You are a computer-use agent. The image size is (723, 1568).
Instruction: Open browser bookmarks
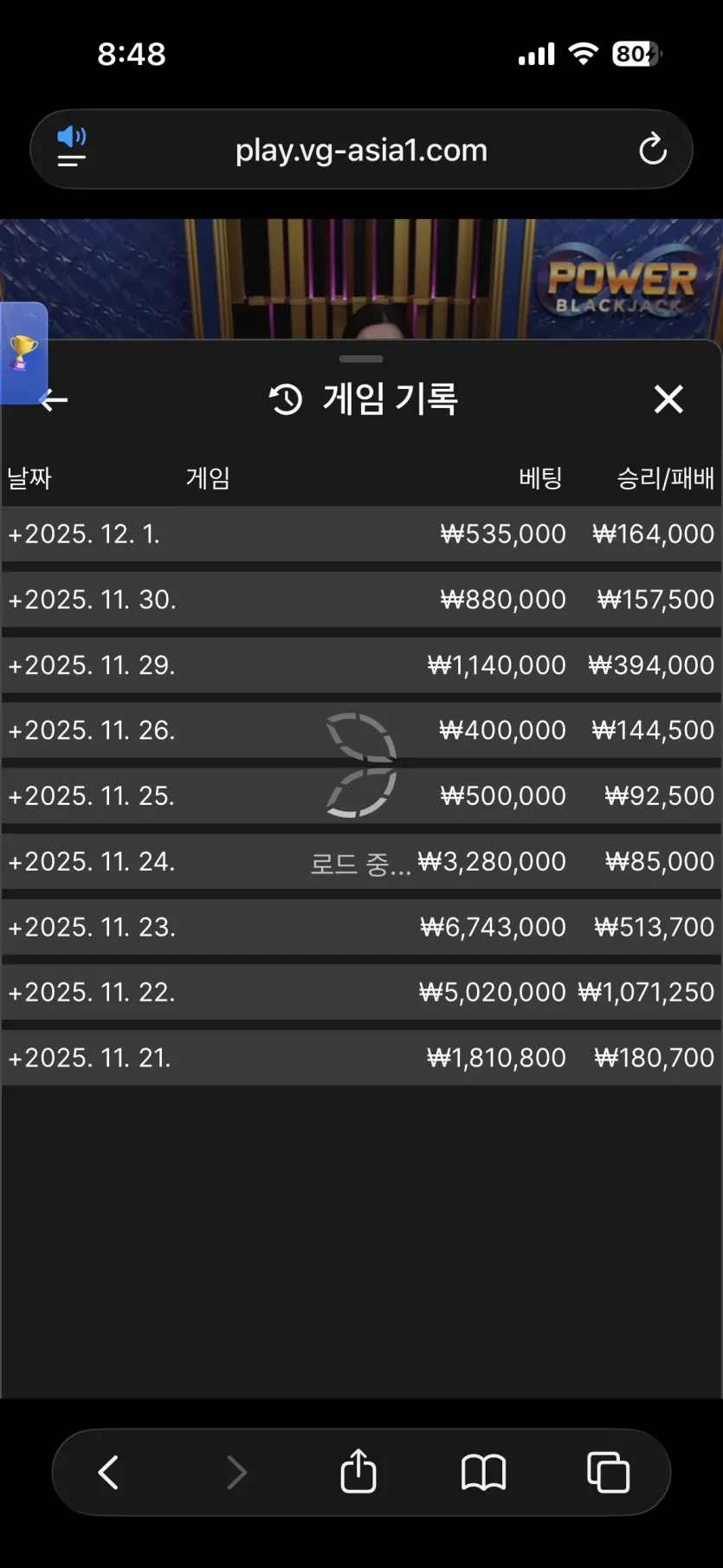pyautogui.click(x=483, y=1472)
